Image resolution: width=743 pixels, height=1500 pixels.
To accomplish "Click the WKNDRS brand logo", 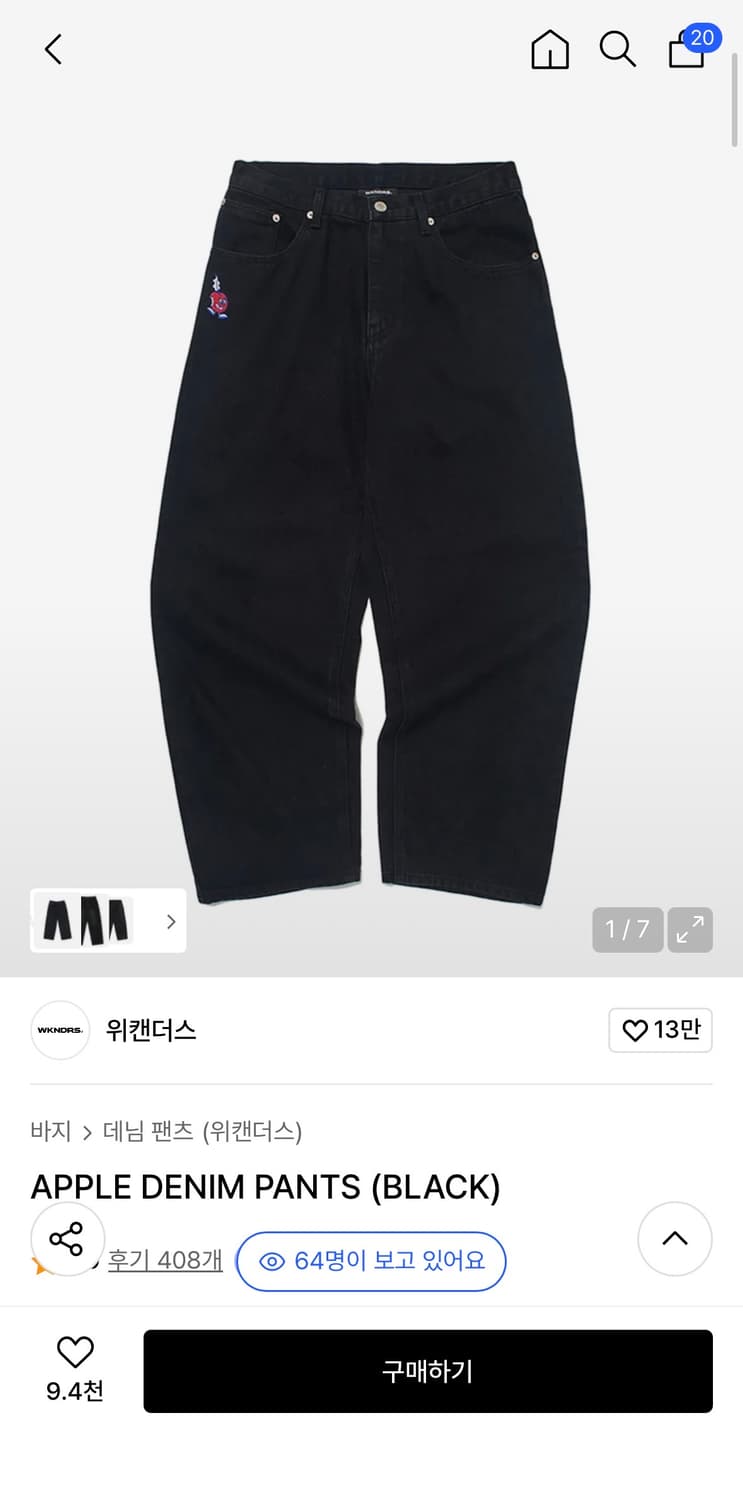I will [x=60, y=1030].
